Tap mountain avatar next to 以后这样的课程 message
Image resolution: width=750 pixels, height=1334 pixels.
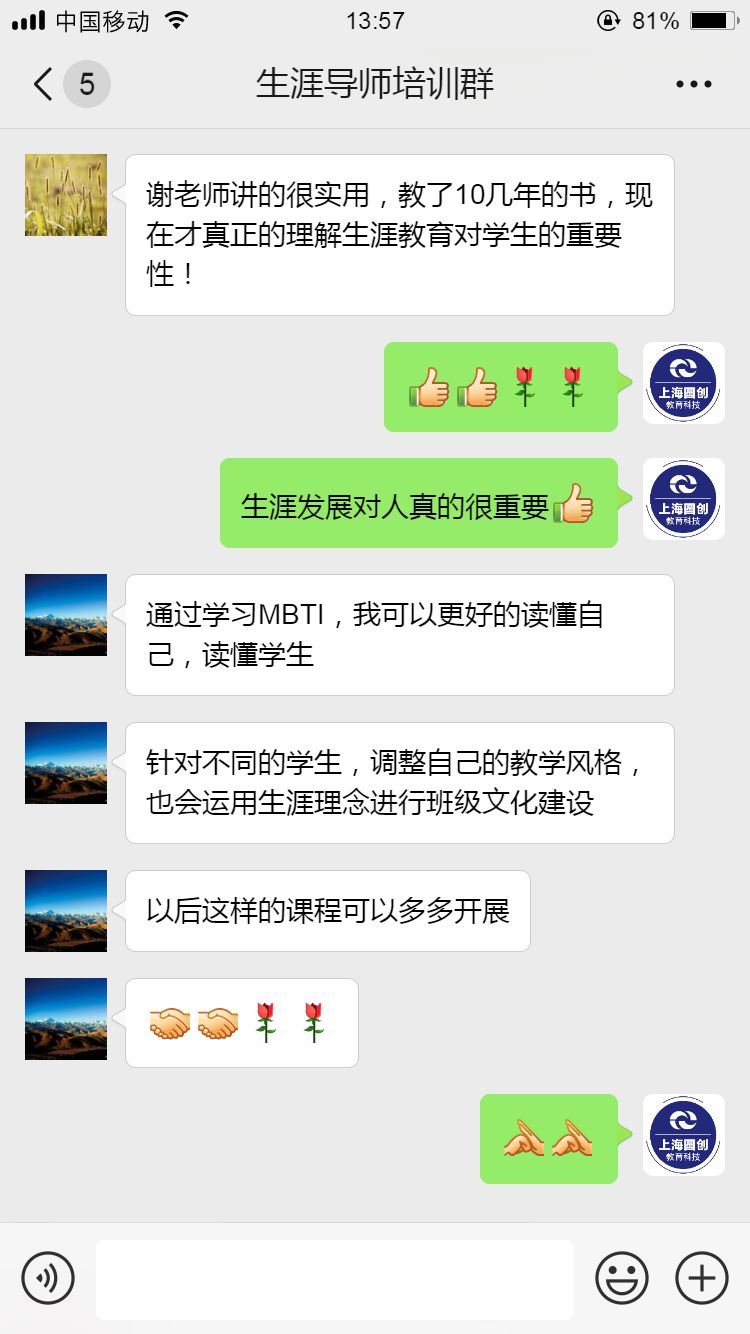pos(66,911)
